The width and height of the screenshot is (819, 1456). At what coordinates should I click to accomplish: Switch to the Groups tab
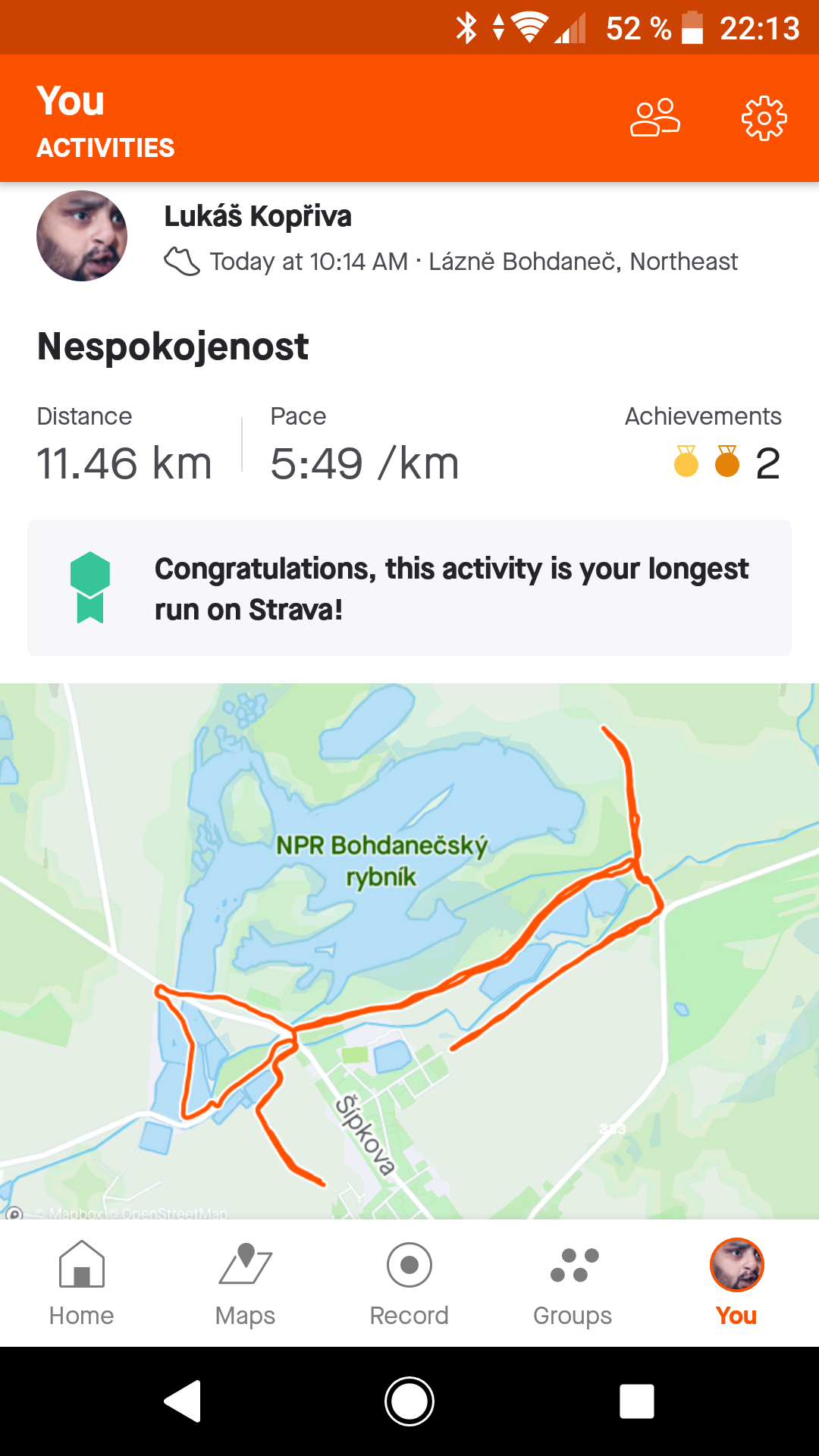[573, 1283]
